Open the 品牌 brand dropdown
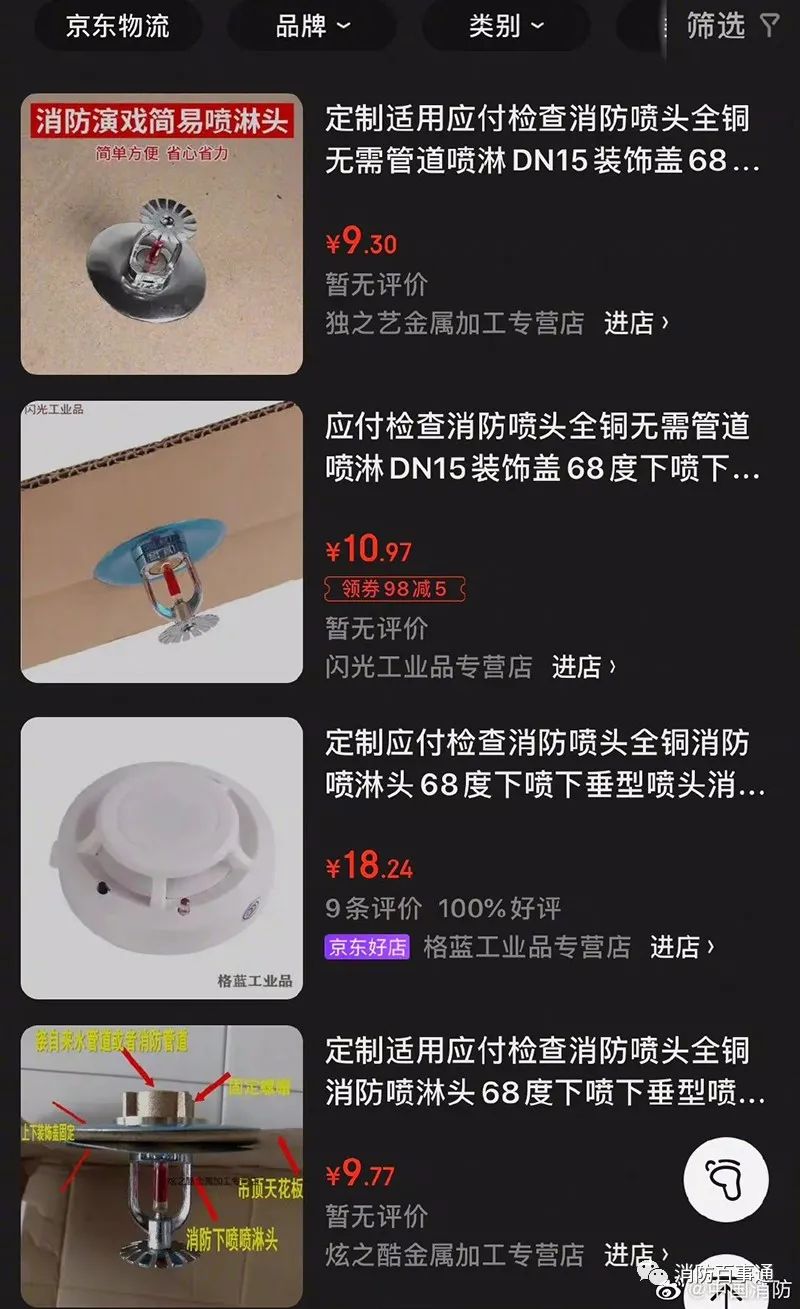The width and height of the screenshot is (800, 1309). (313, 27)
